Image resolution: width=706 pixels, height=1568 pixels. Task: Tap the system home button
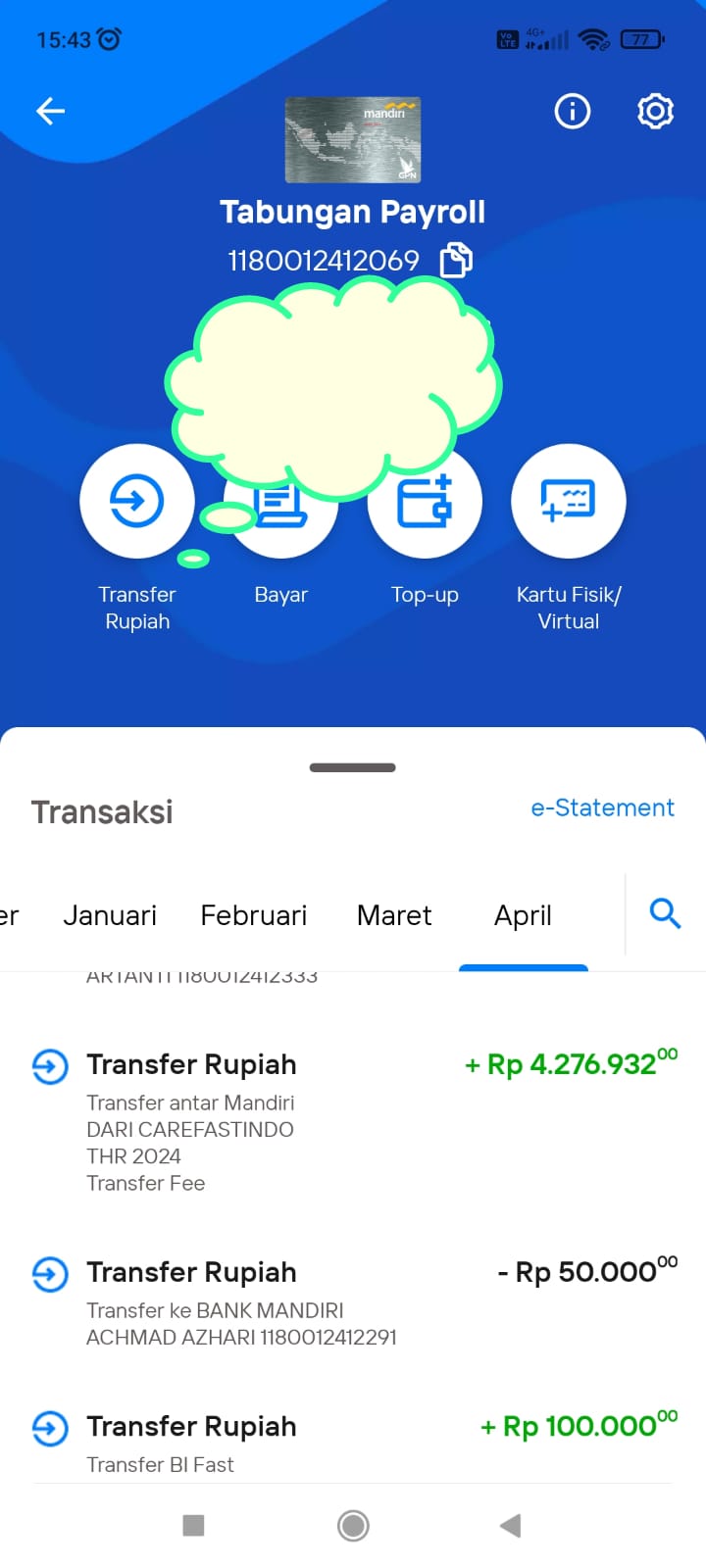coord(353,1525)
